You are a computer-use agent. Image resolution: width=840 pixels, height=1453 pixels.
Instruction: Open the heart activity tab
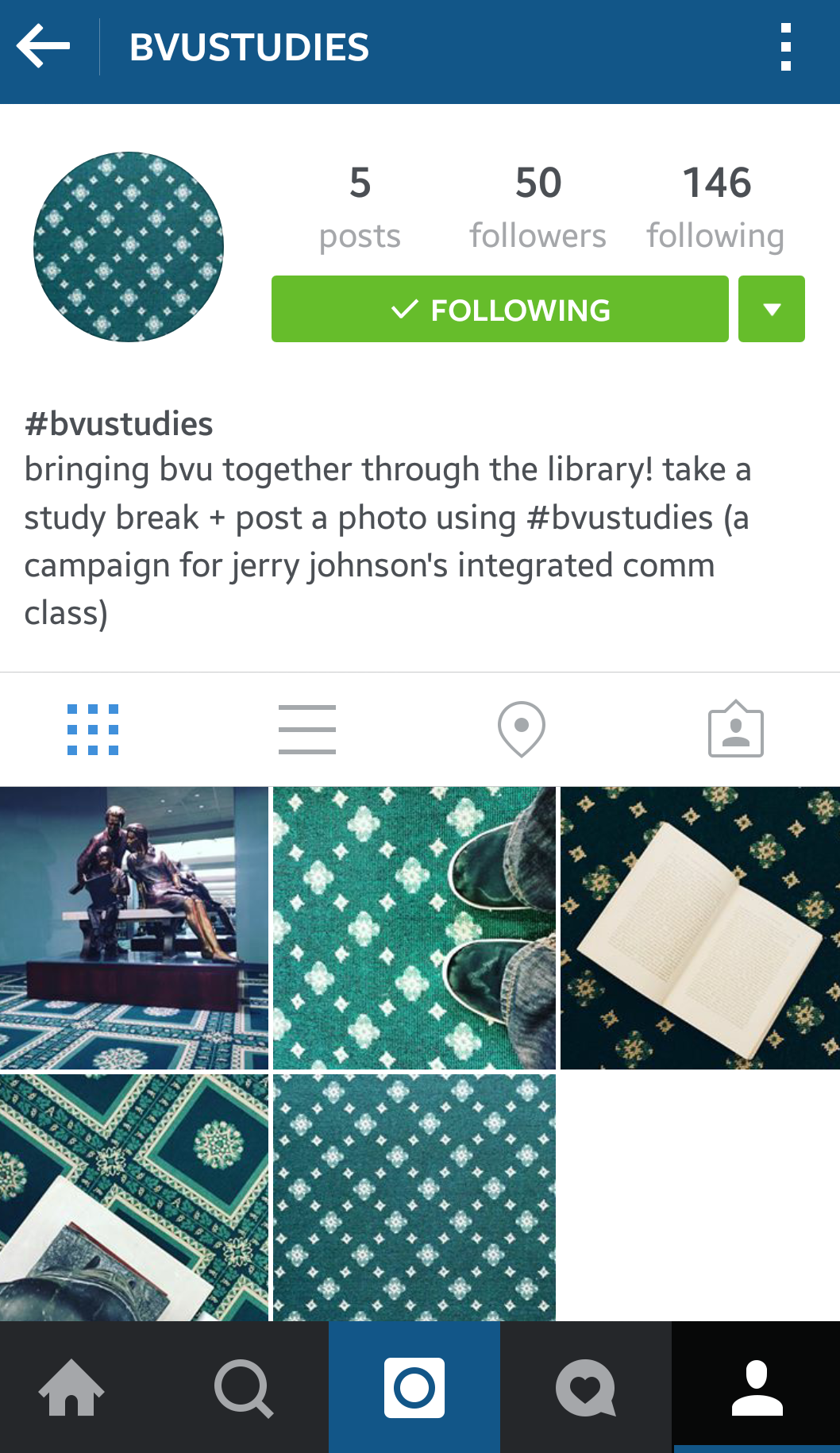(x=586, y=1387)
